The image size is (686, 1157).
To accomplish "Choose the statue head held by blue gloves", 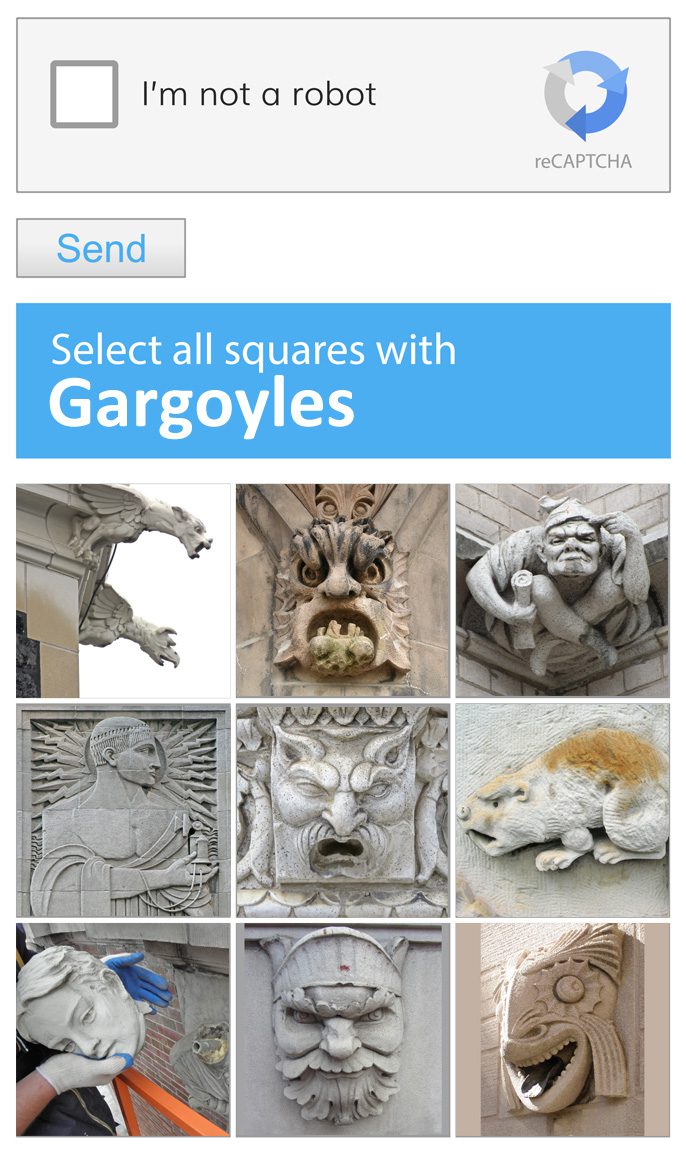I will coord(123,1029).
